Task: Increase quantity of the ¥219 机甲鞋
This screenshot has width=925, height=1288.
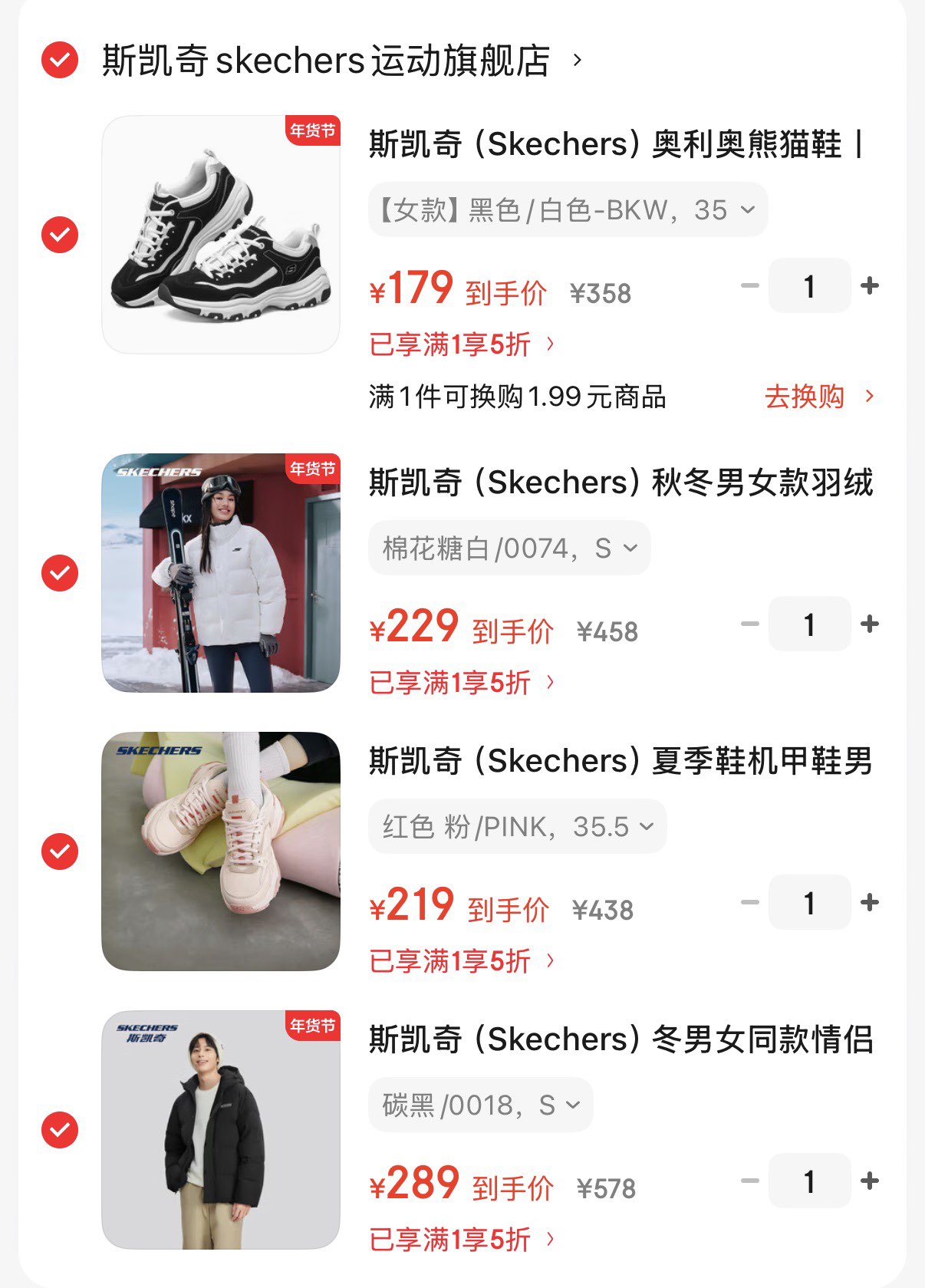Action: click(870, 903)
